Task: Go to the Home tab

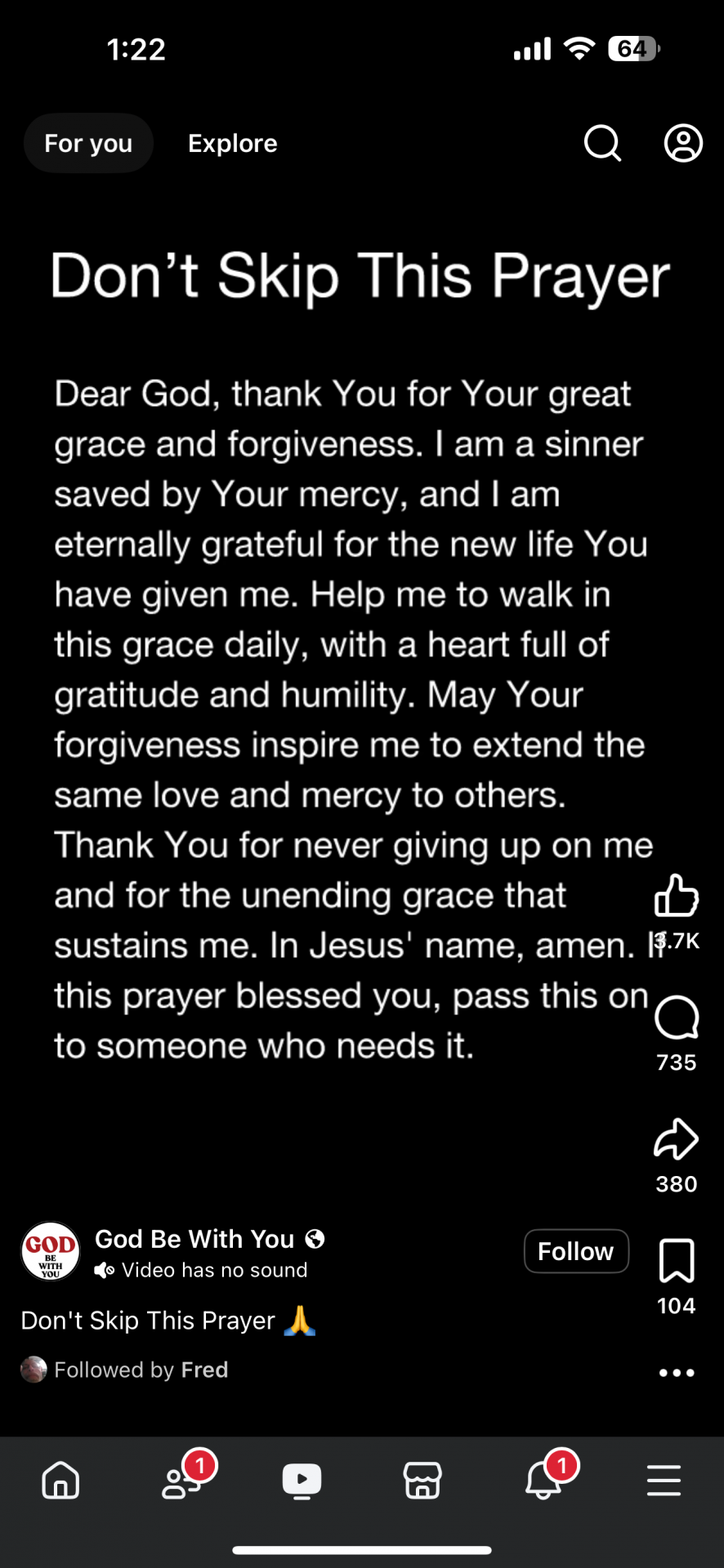Action: point(60,1480)
